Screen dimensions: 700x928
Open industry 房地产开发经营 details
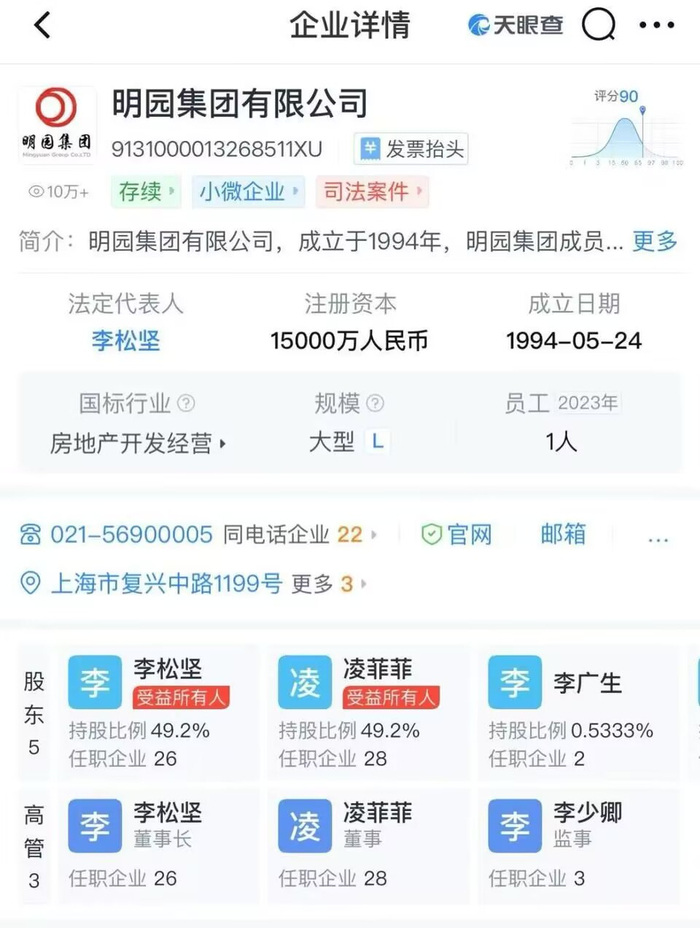pyautogui.click(x=138, y=443)
